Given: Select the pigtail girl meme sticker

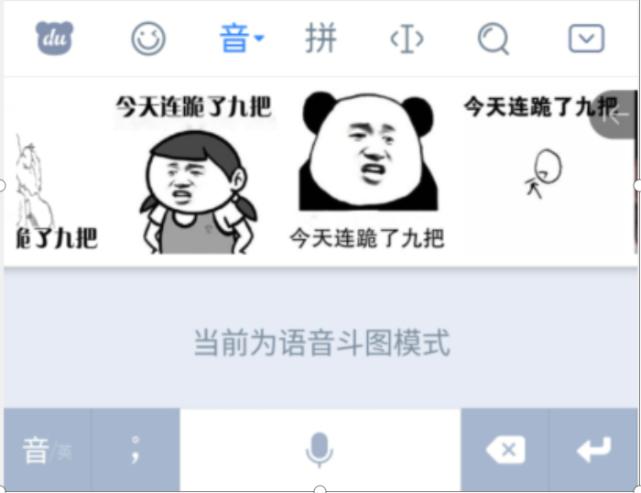Looking at the screenshot, I should tap(194, 174).
